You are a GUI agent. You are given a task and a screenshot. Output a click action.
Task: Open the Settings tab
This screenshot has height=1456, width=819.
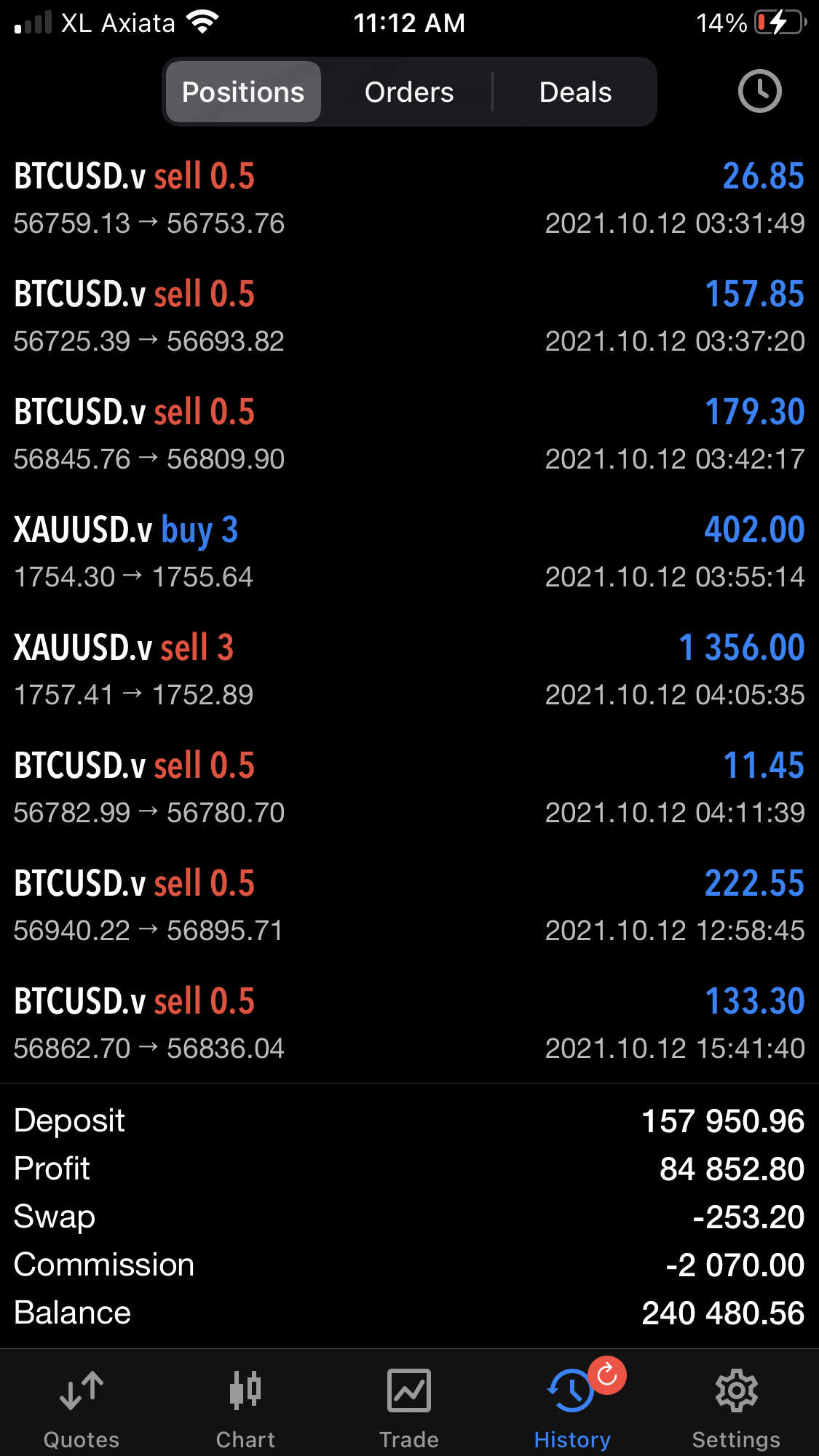click(x=736, y=1409)
